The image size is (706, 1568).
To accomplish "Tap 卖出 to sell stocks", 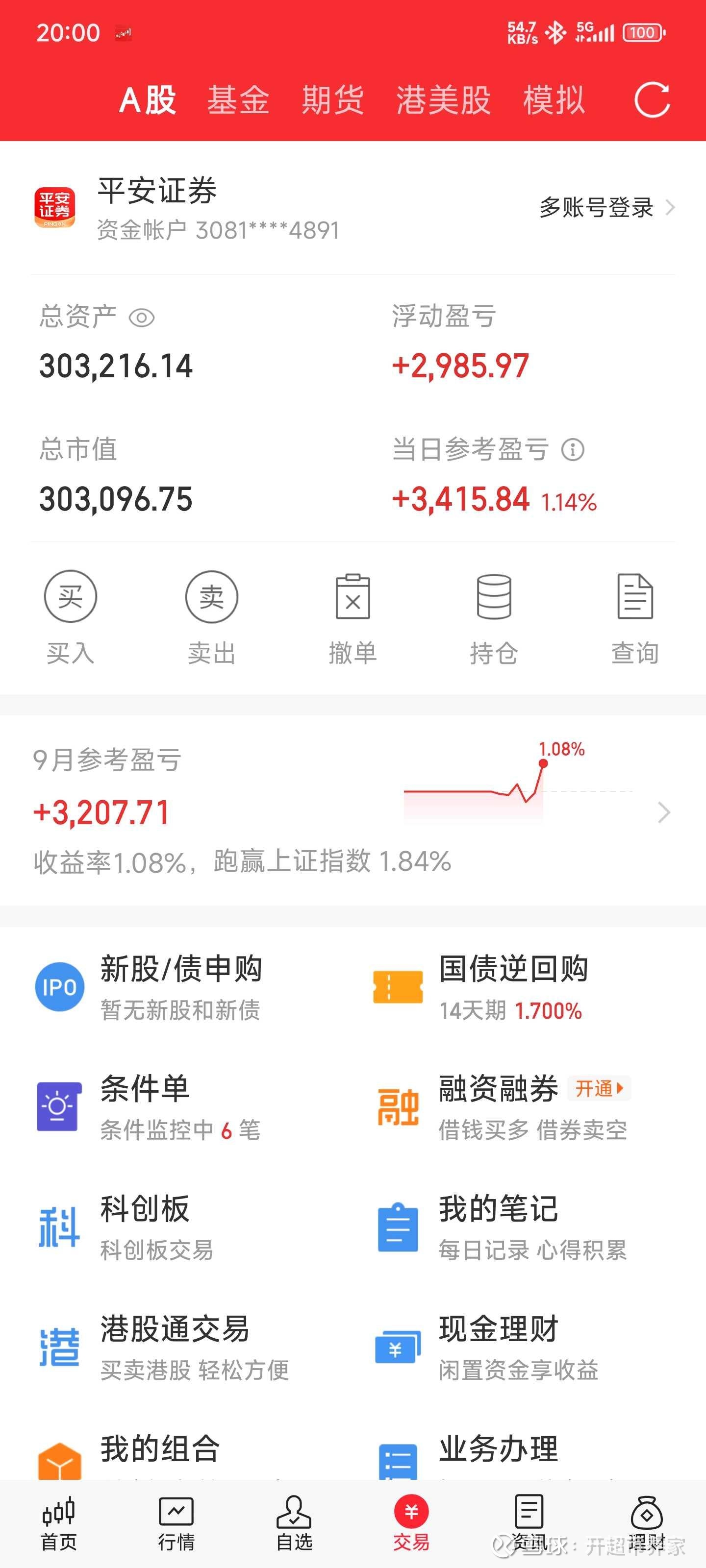I will pos(211,616).
